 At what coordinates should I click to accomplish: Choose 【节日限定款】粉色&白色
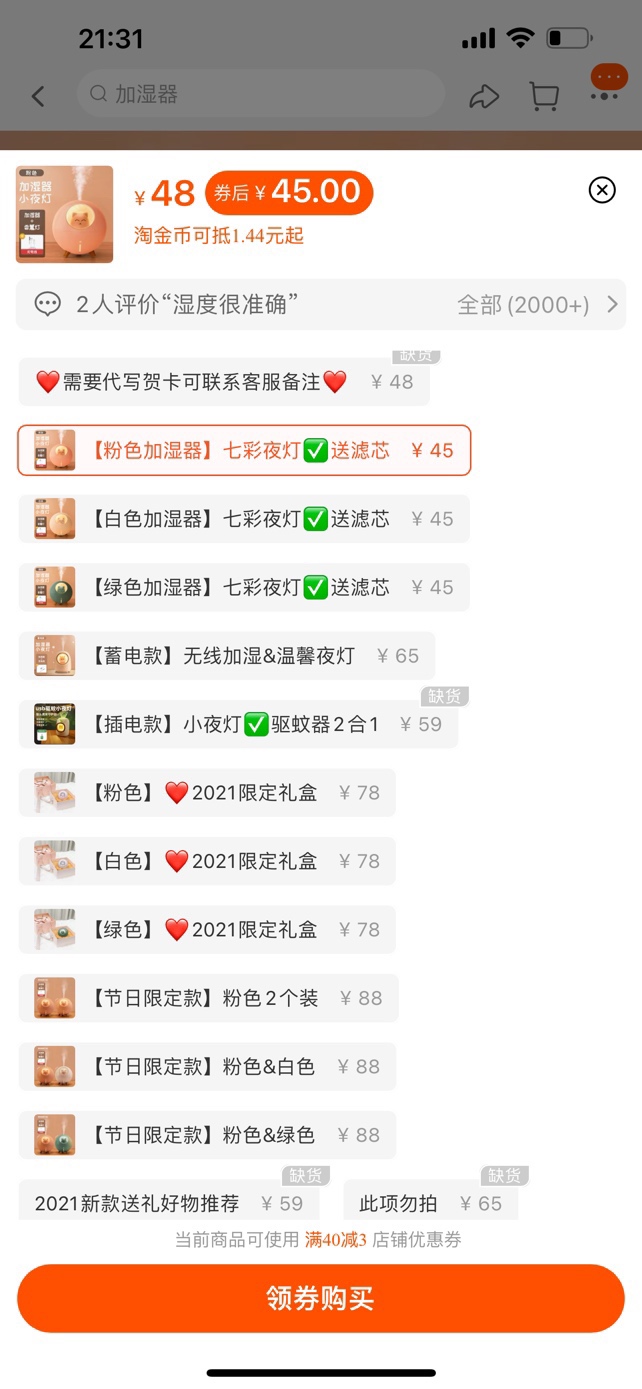tap(207, 1067)
